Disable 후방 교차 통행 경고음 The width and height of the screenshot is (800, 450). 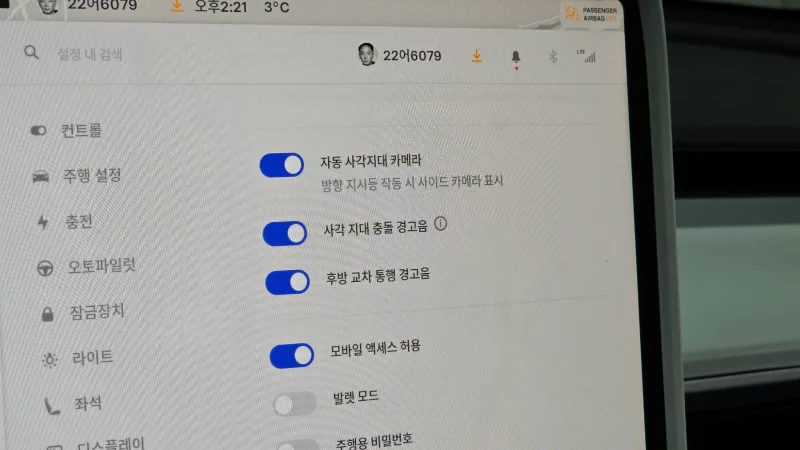pyautogui.click(x=288, y=282)
